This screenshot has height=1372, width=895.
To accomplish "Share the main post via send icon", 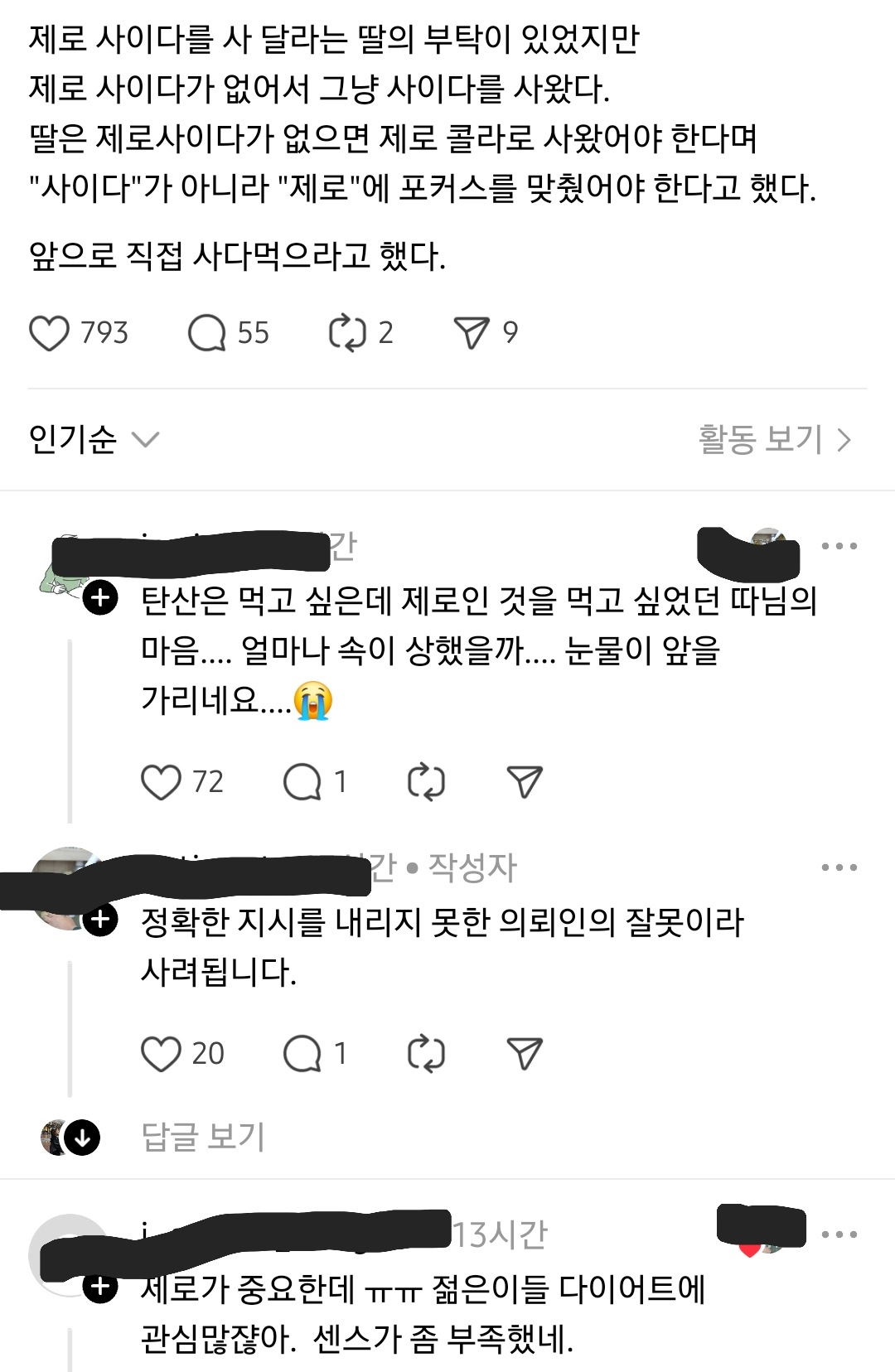I will tap(472, 333).
